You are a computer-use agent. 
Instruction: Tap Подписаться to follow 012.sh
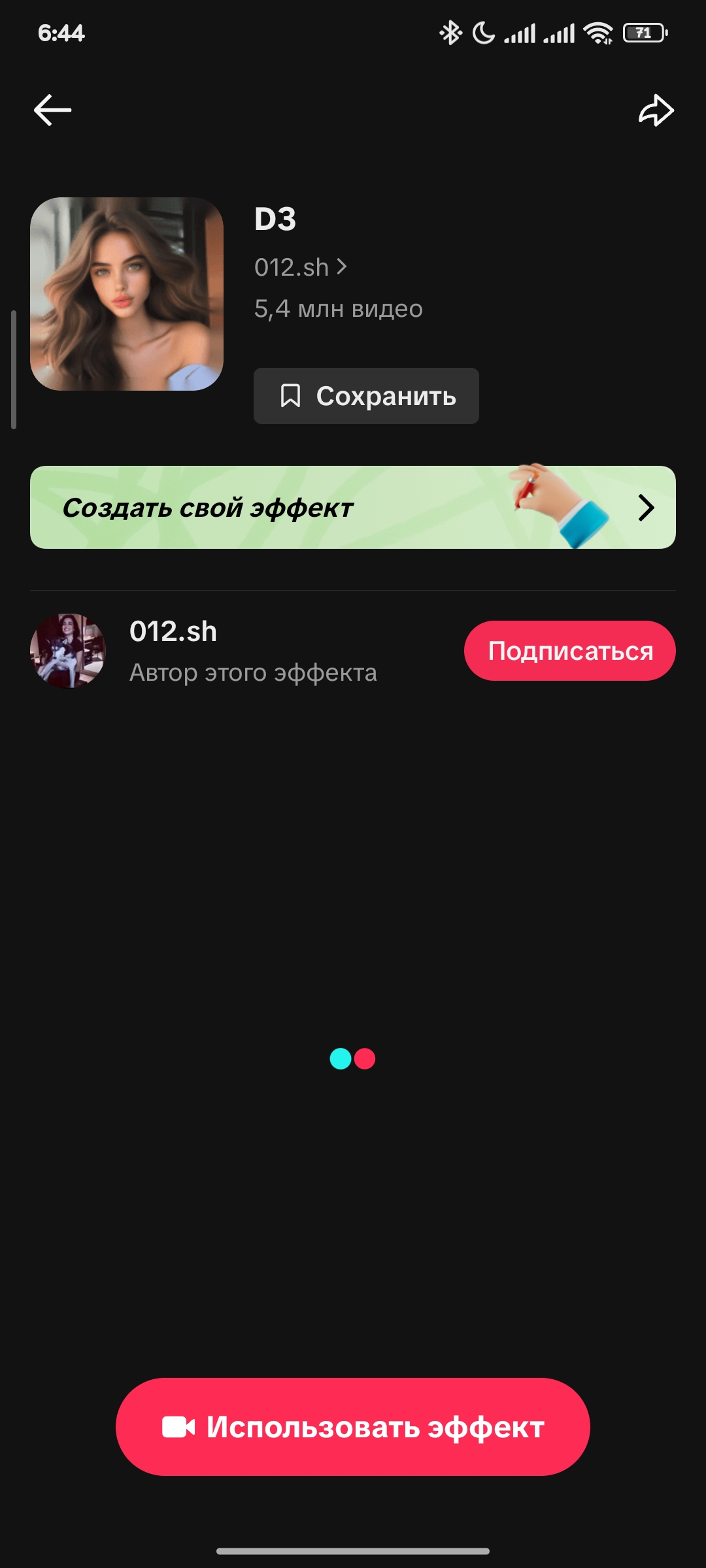point(569,651)
